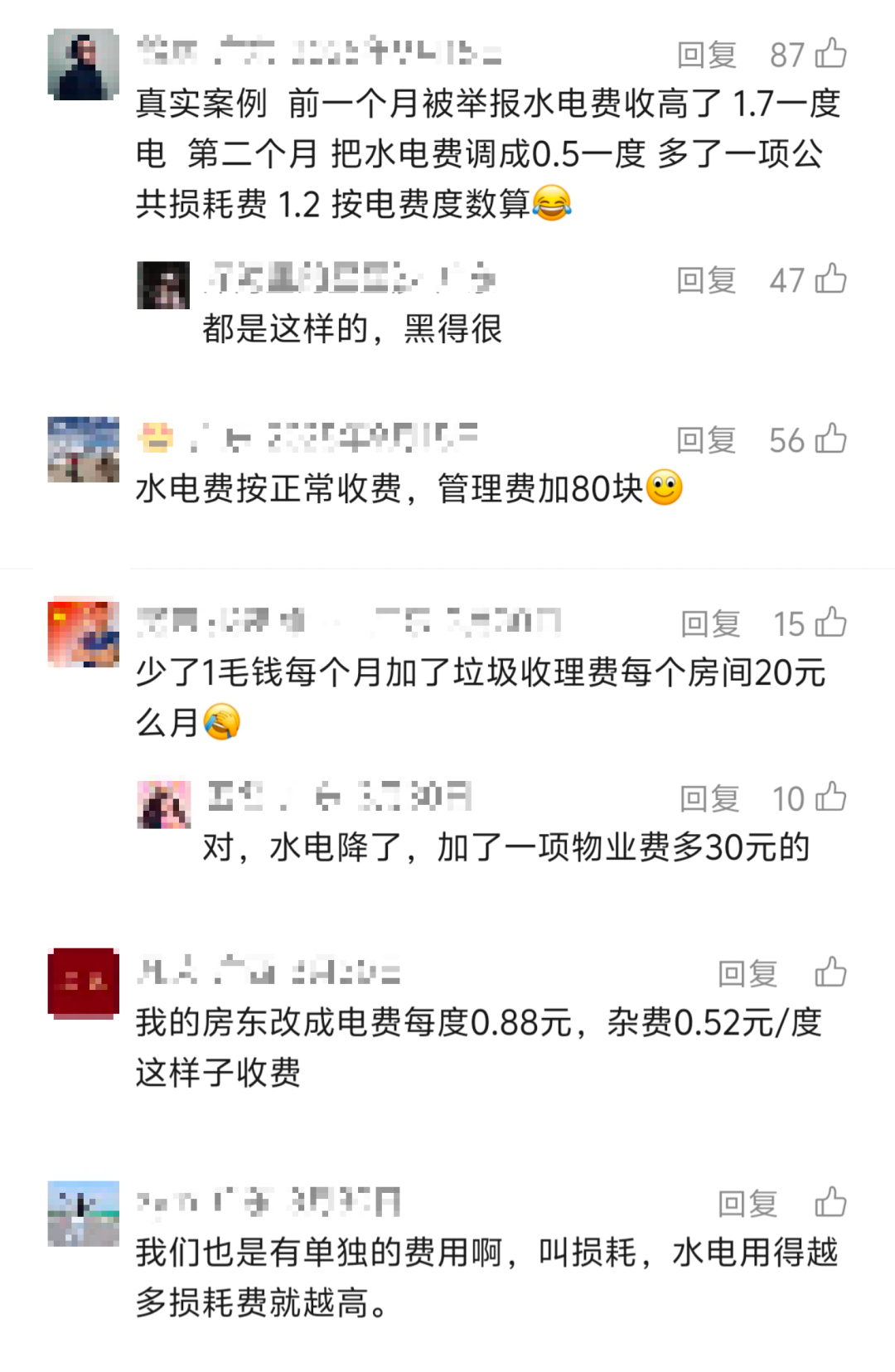Tap 回复 on the 管理费加80块 comment
This screenshot has height=1372, width=895.
[x=706, y=440]
